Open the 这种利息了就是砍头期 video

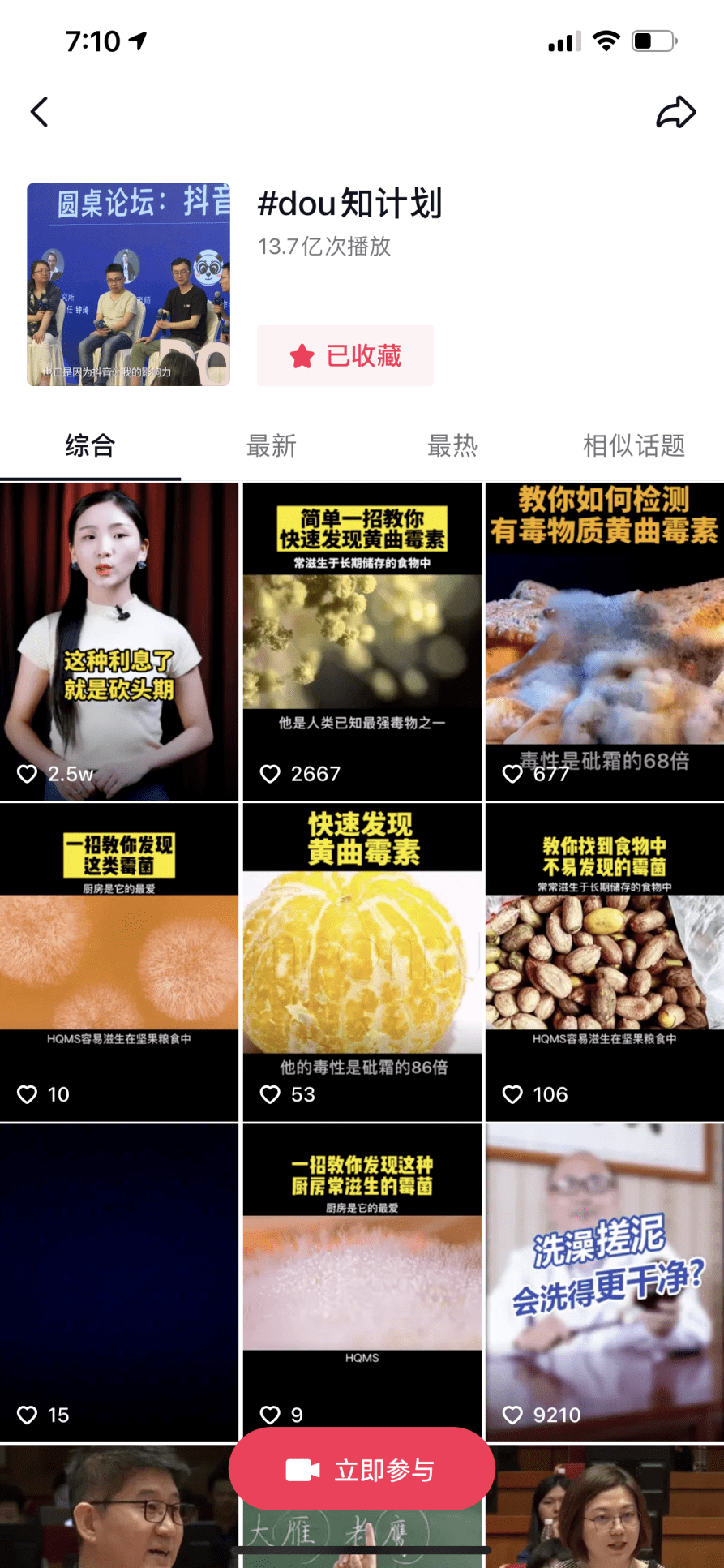tap(119, 641)
